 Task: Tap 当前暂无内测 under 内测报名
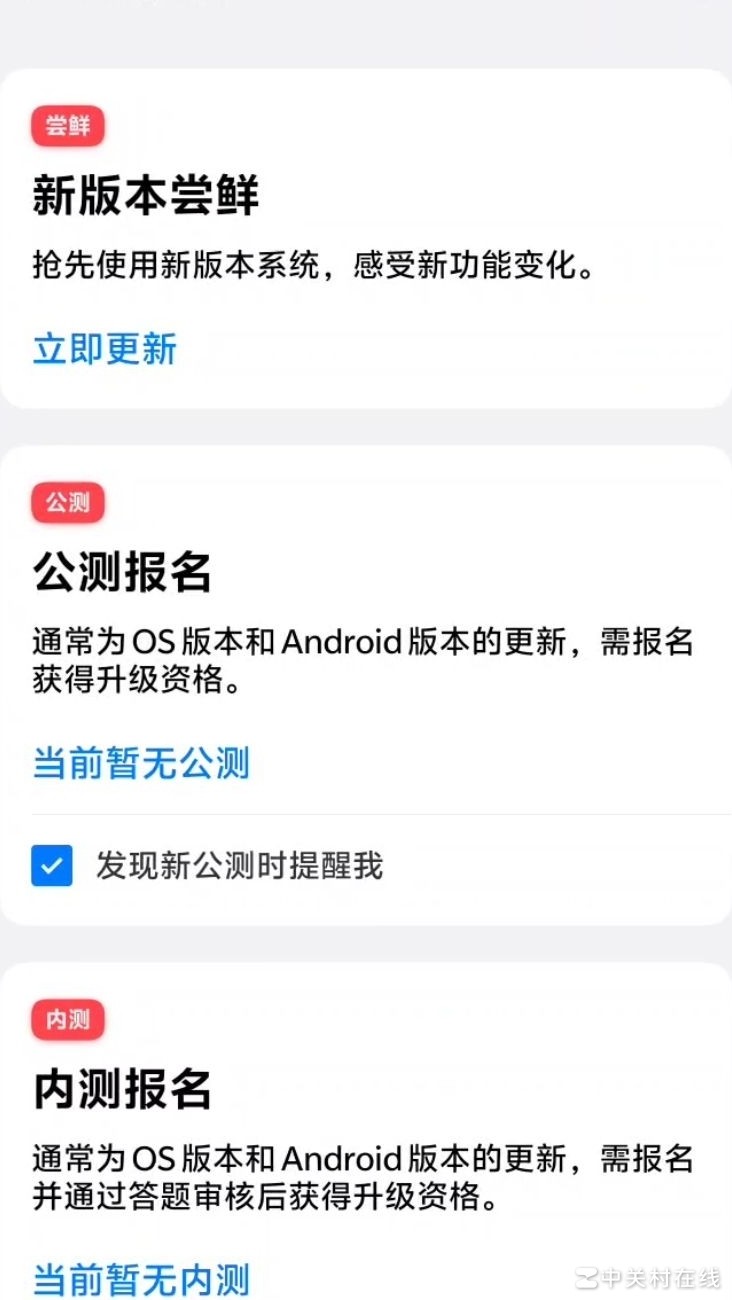coord(141,1278)
